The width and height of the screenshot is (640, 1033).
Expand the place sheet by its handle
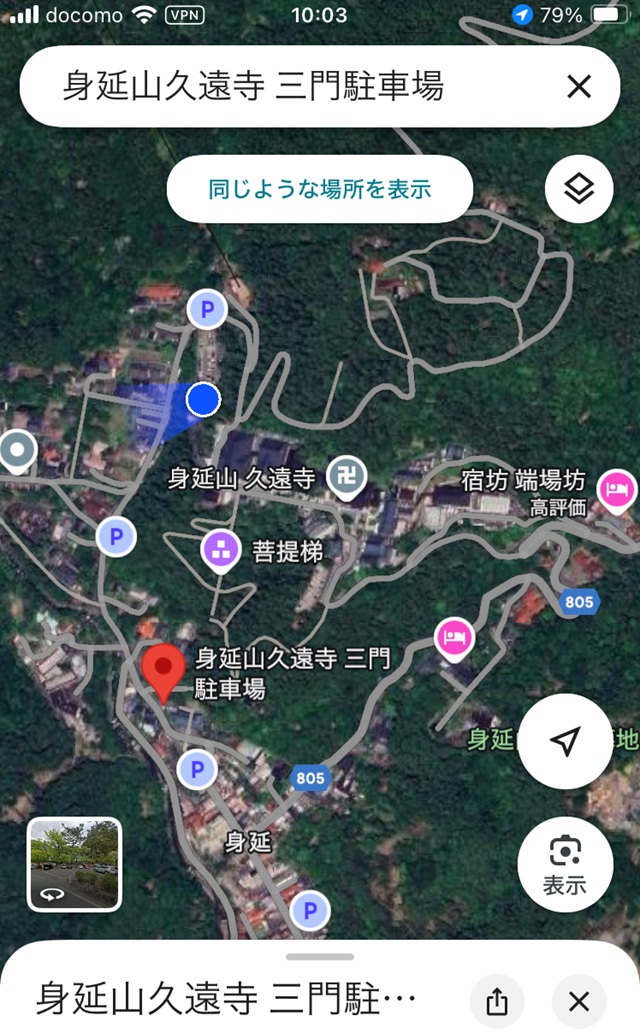pos(320,957)
